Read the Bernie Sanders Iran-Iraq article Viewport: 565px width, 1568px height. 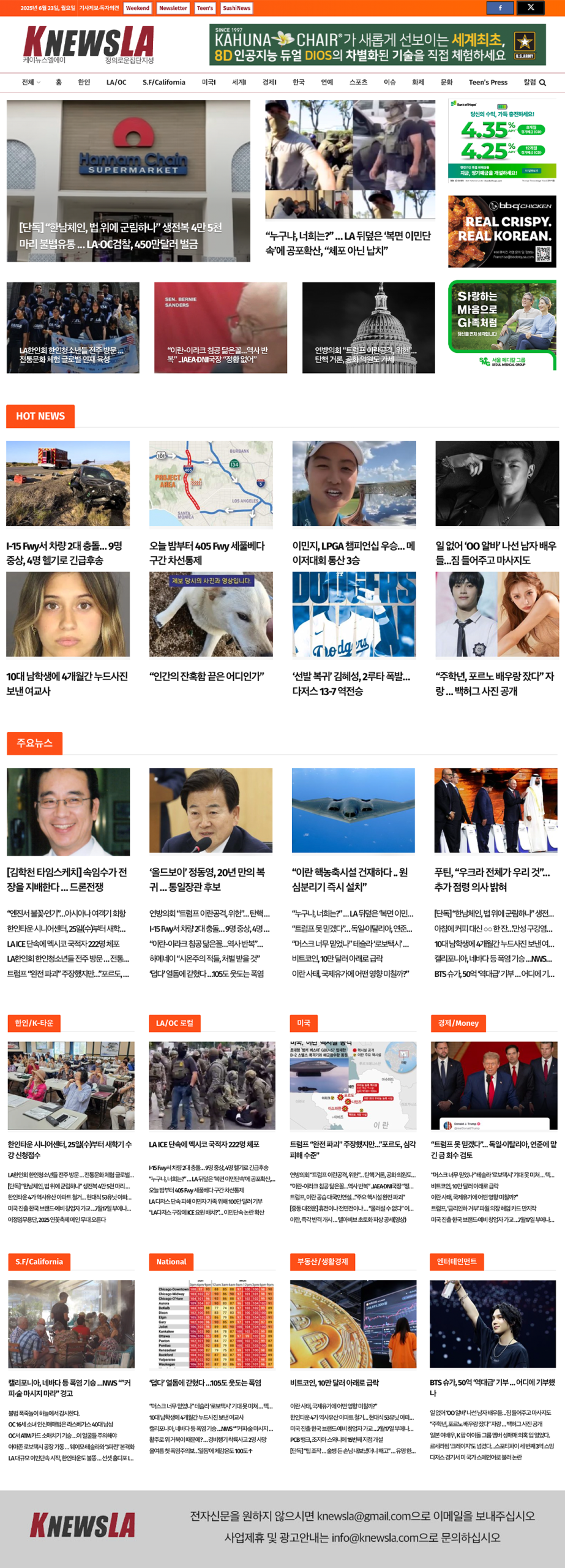tap(220, 328)
